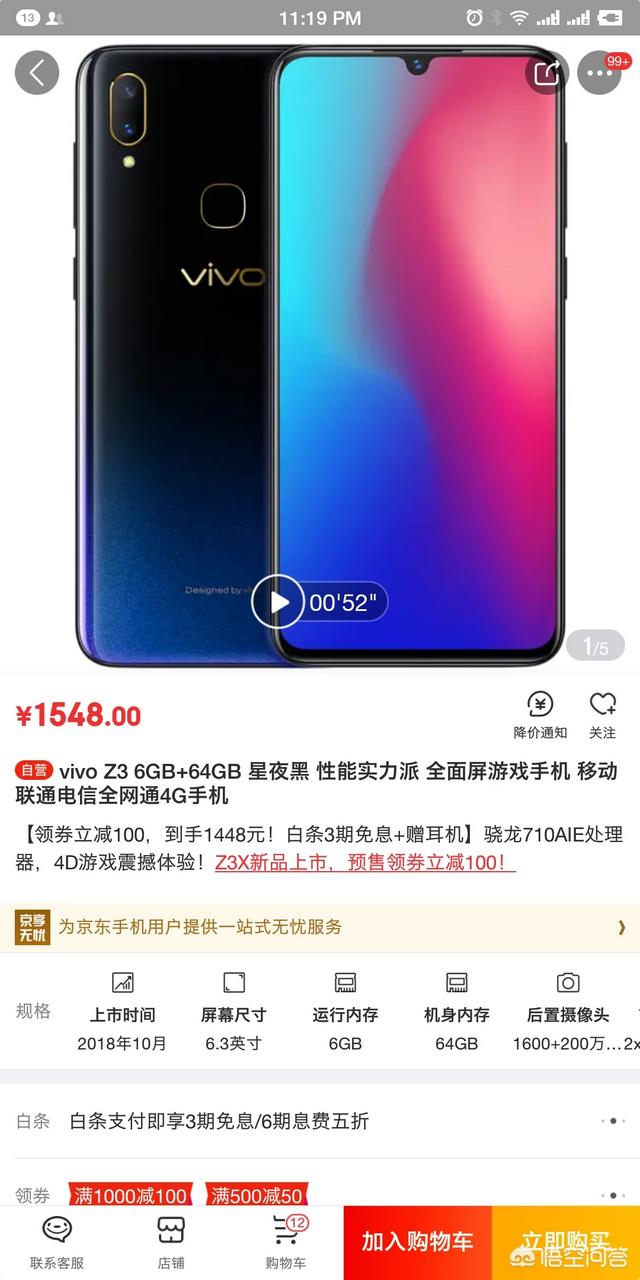Share this vivo Z3 product
Image resolution: width=640 pixels, height=1280 pixels.
tap(547, 73)
